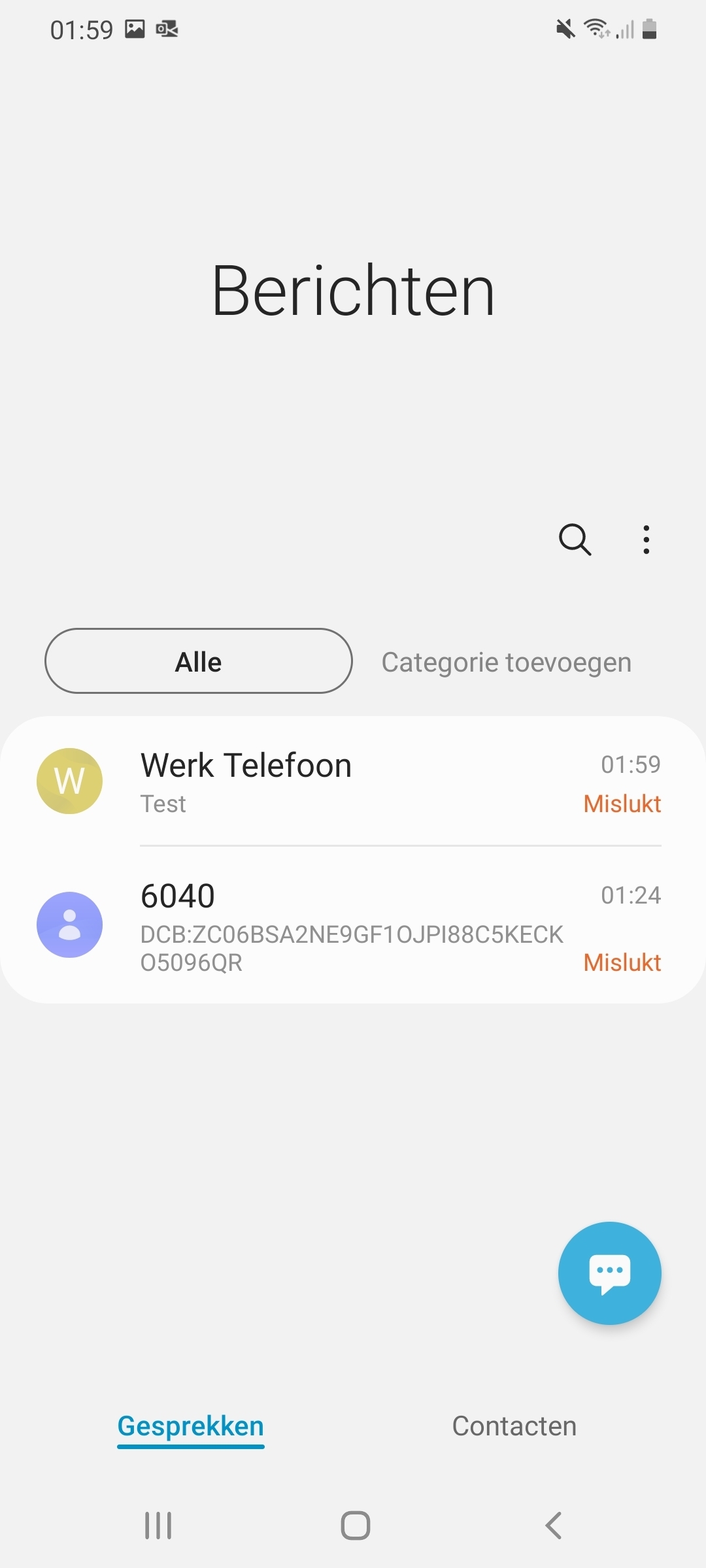The image size is (706, 1568).
Task: Select the Alle category chip
Action: tap(199, 661)
